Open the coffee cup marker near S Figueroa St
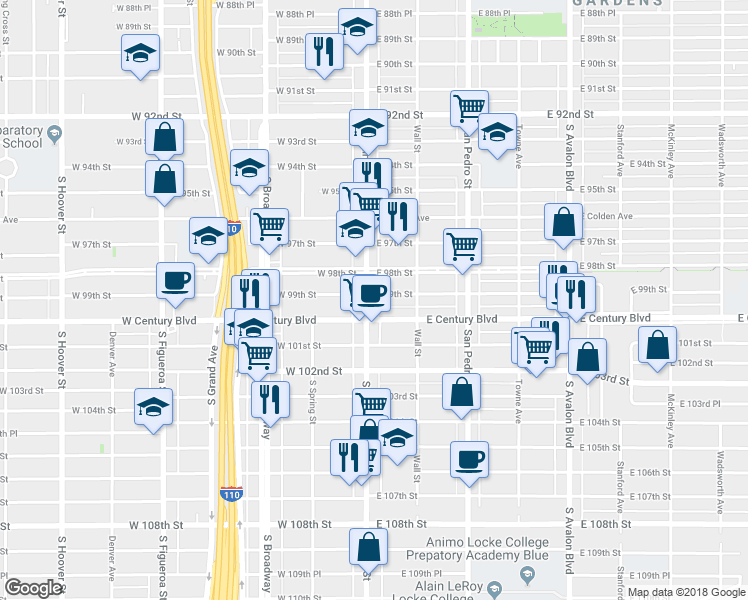The image size is (748, 600). point(176,280)
